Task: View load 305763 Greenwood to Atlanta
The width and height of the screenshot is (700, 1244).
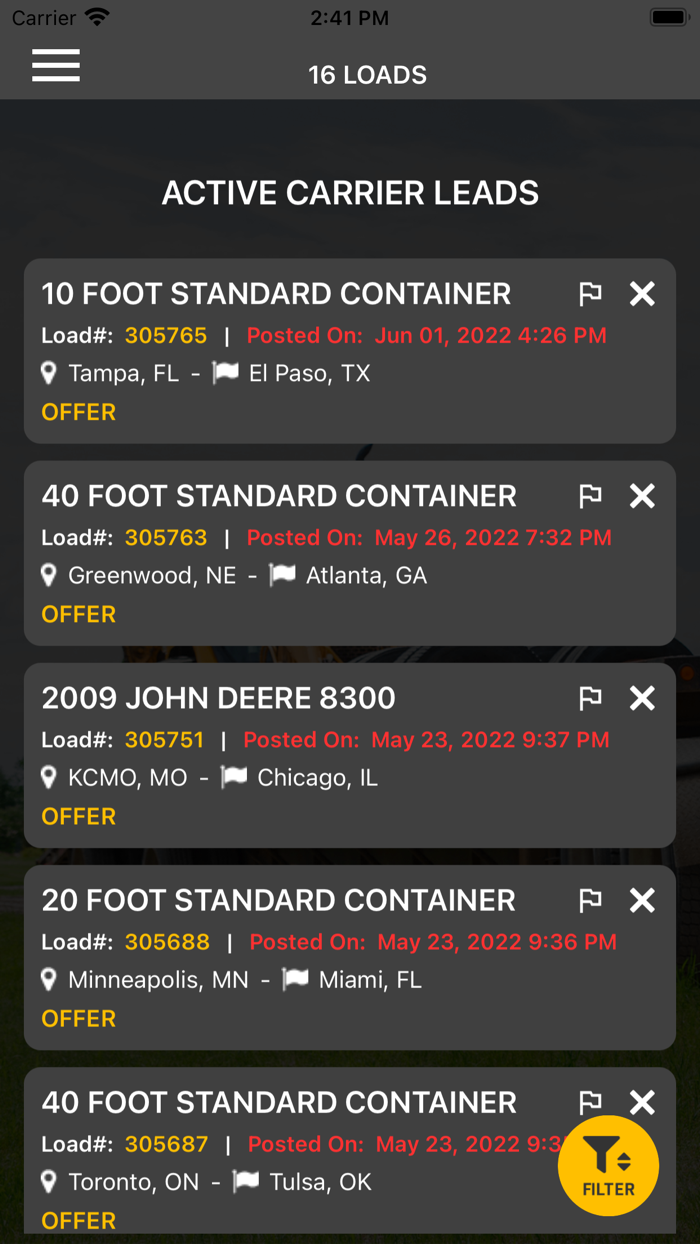Action: point(300,575)
